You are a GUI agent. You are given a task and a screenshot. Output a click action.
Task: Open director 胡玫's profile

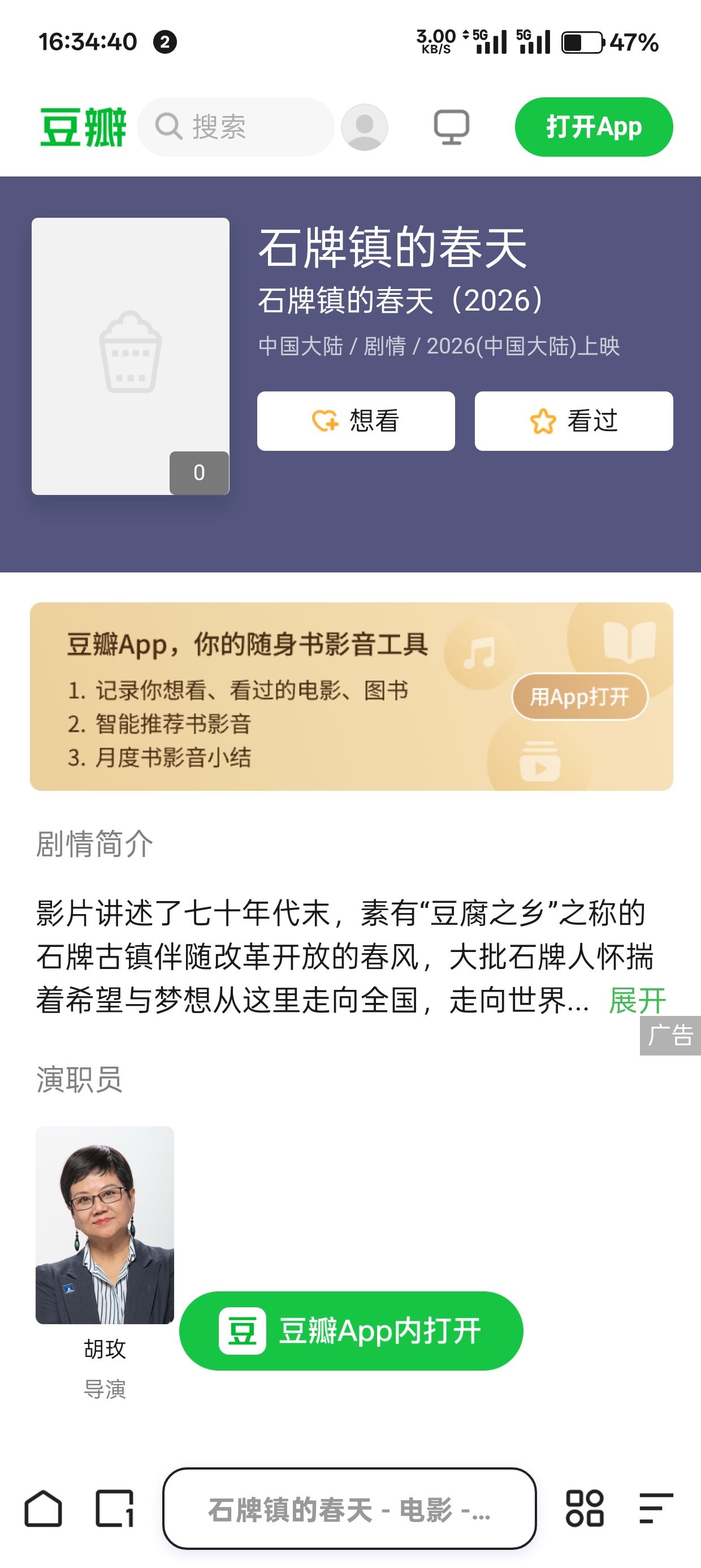tap(105, 1225)
